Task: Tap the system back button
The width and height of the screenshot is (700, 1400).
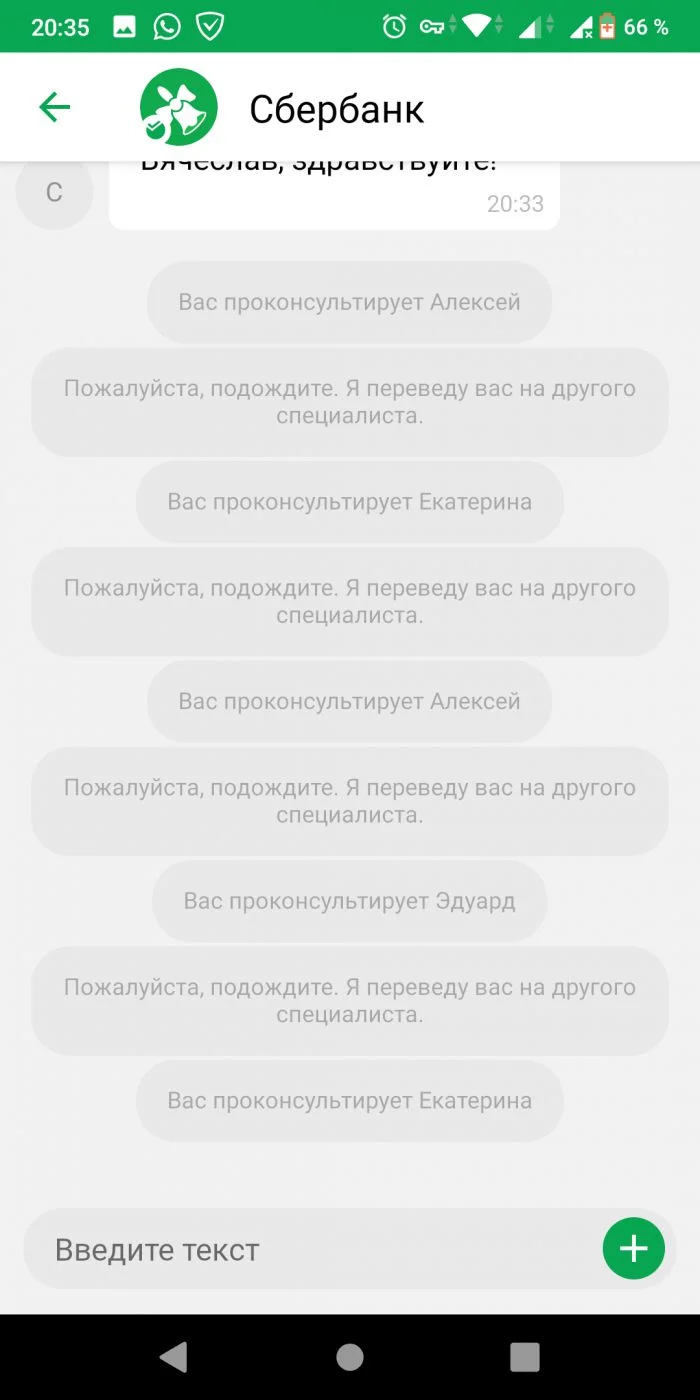Action: [174, 1357]
